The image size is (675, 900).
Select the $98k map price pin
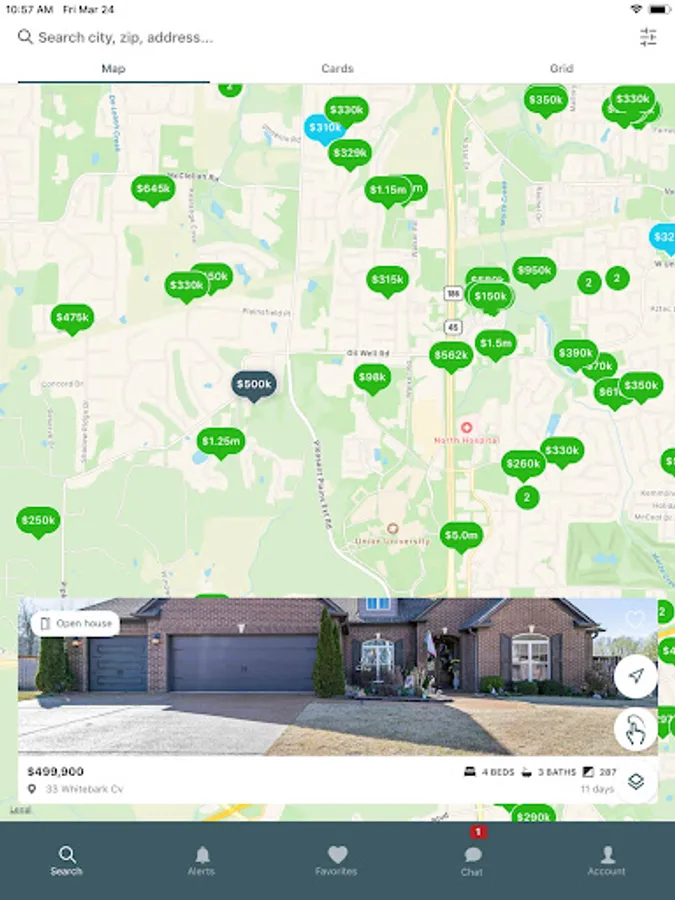[x=372, y=378]
